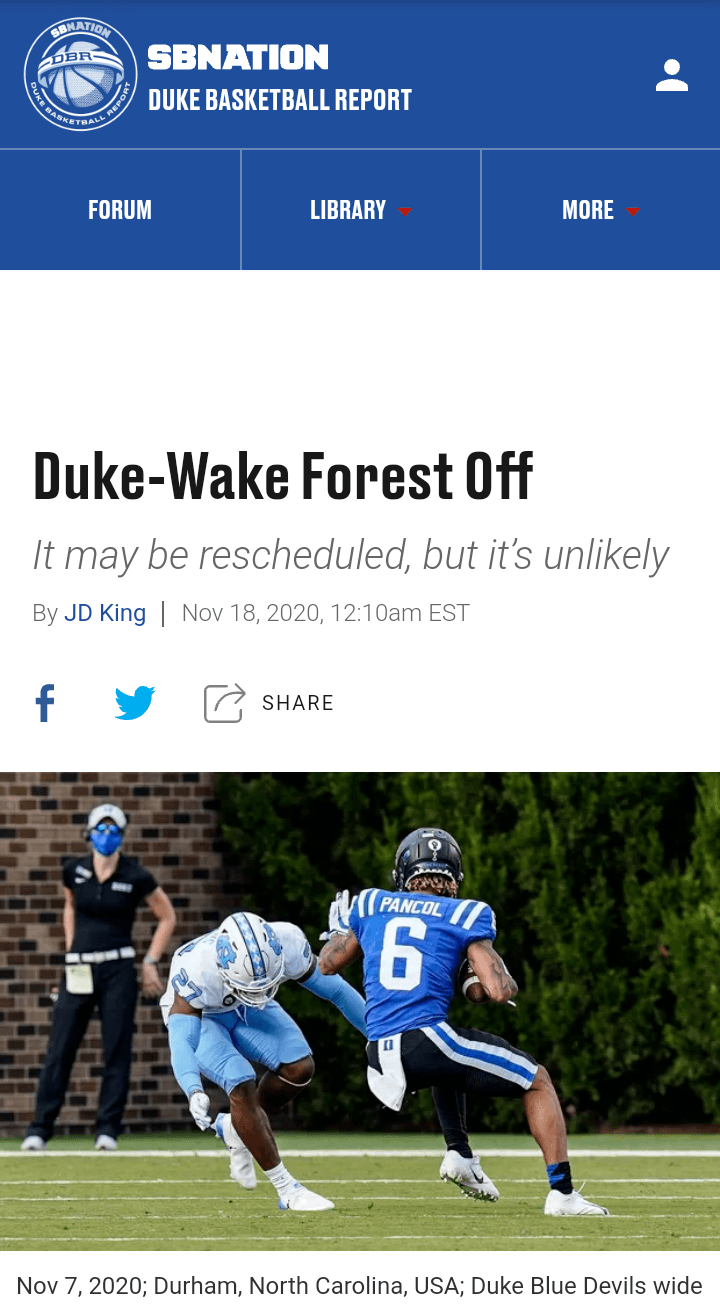Open the user account icon
Screen dimensions: 720x1307
(671, 75)
